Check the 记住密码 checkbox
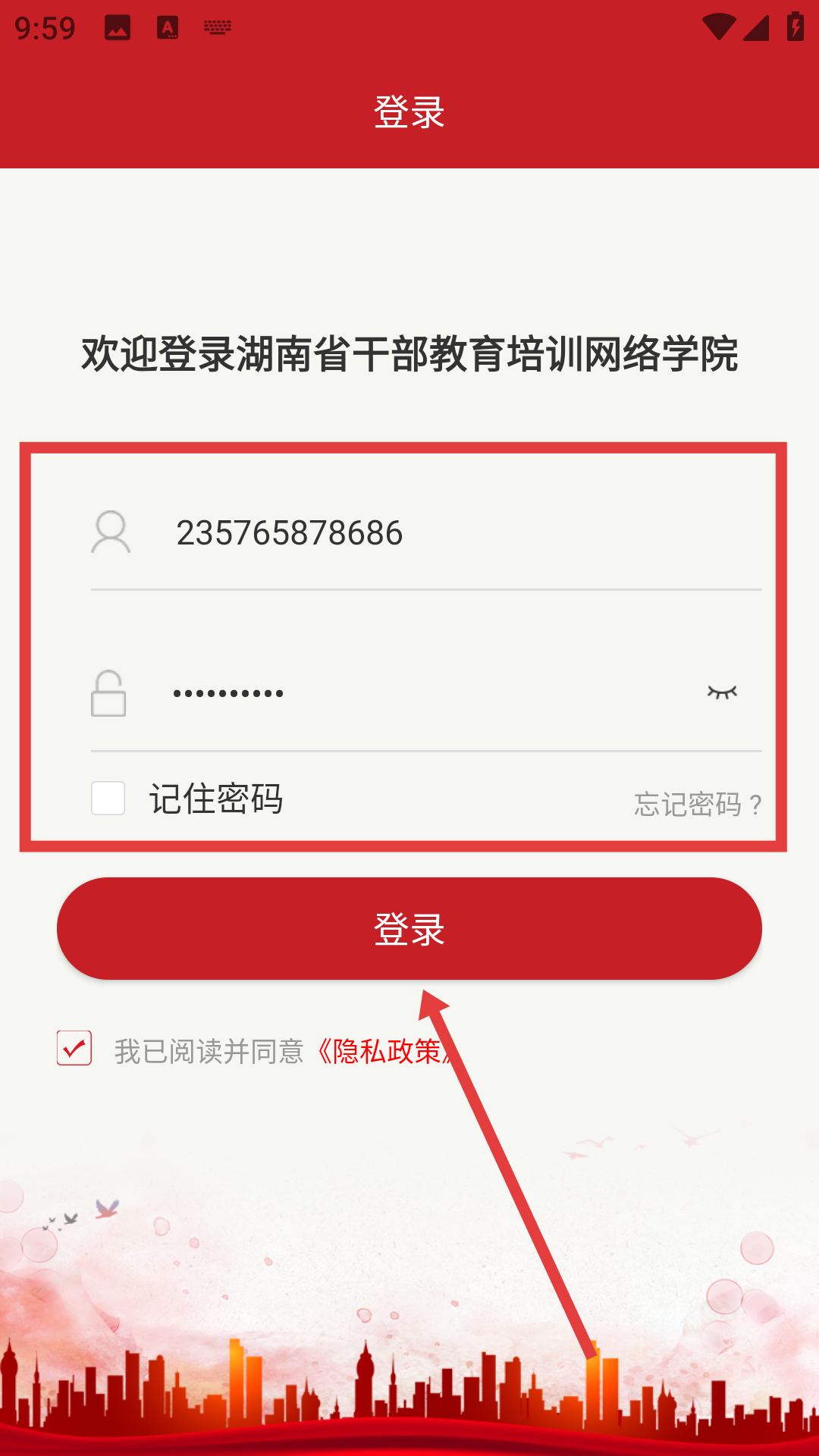This screenshot has width=819, height=1456. (x=108, y=799)
